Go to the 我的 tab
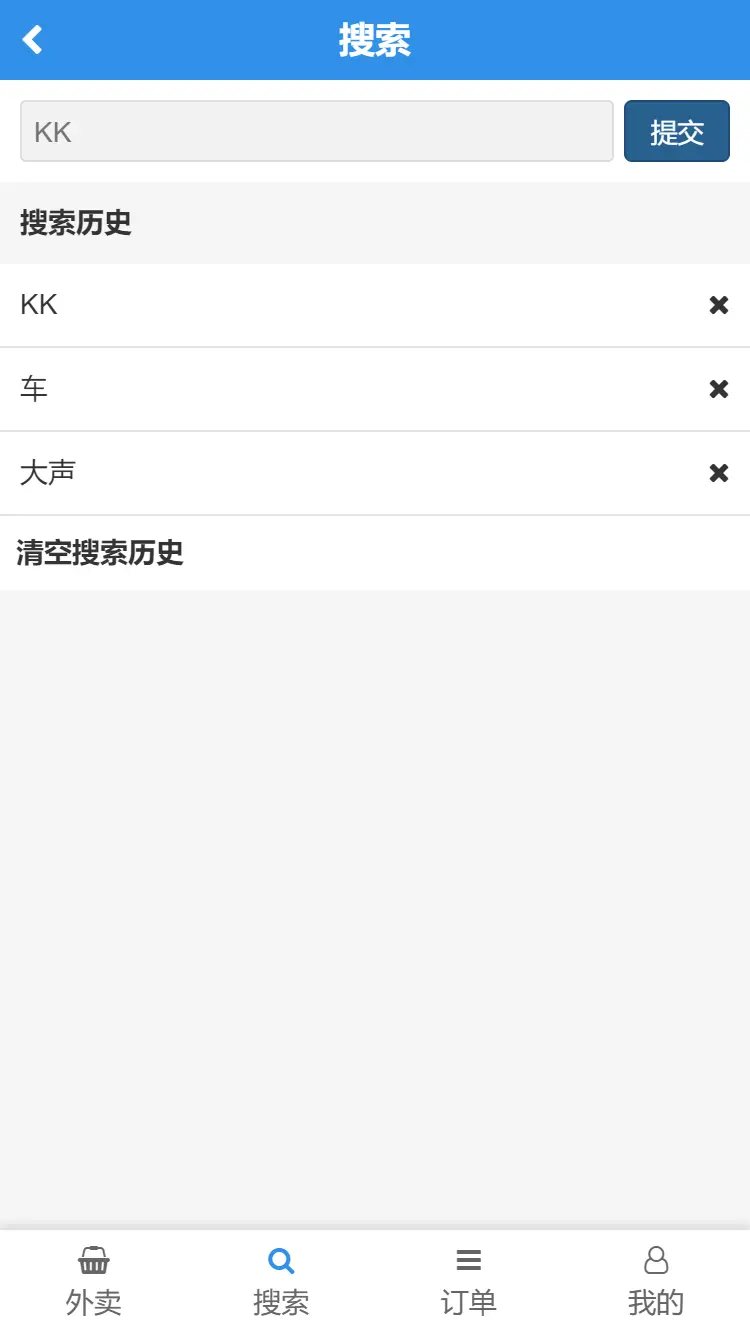The image size is (750, 1334). 656,1282
